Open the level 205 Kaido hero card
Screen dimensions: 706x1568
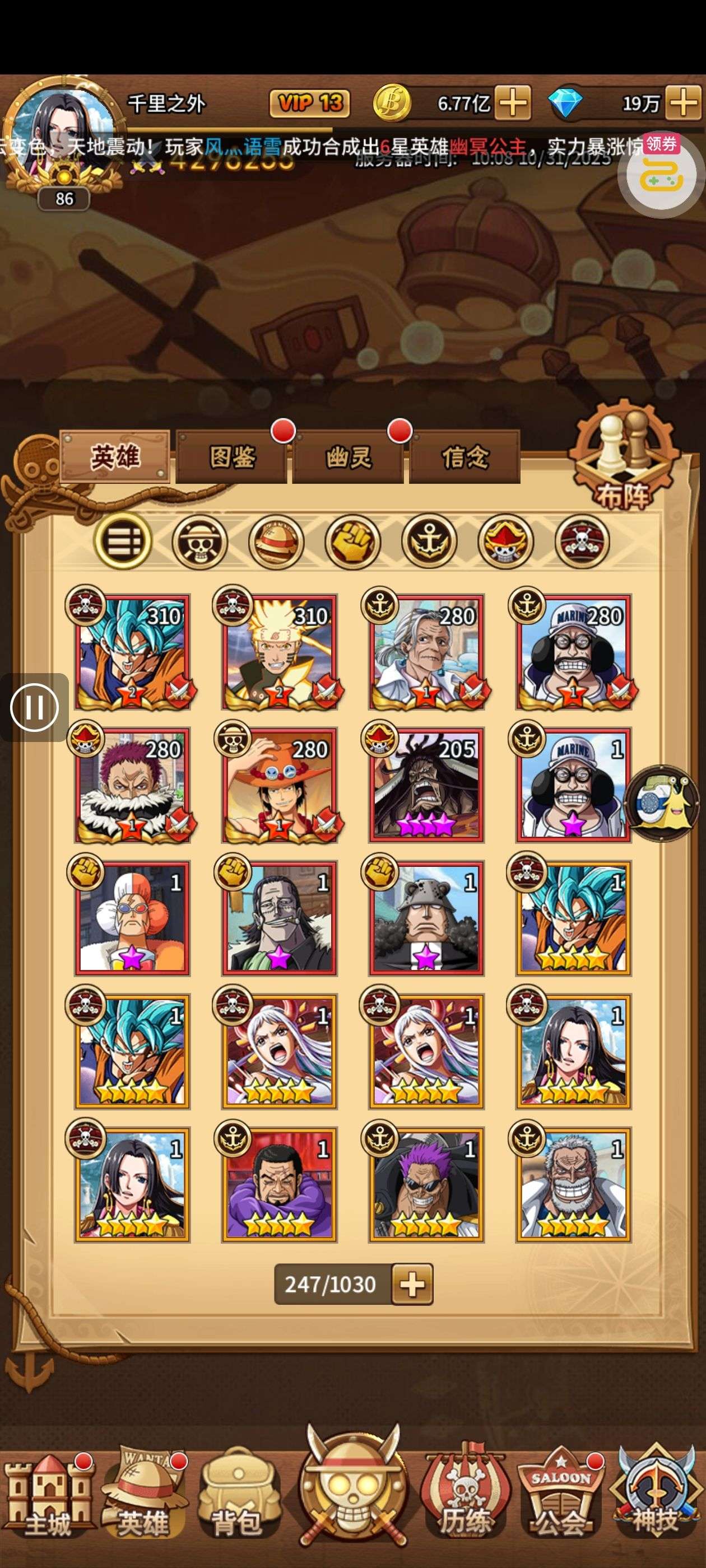426,785
